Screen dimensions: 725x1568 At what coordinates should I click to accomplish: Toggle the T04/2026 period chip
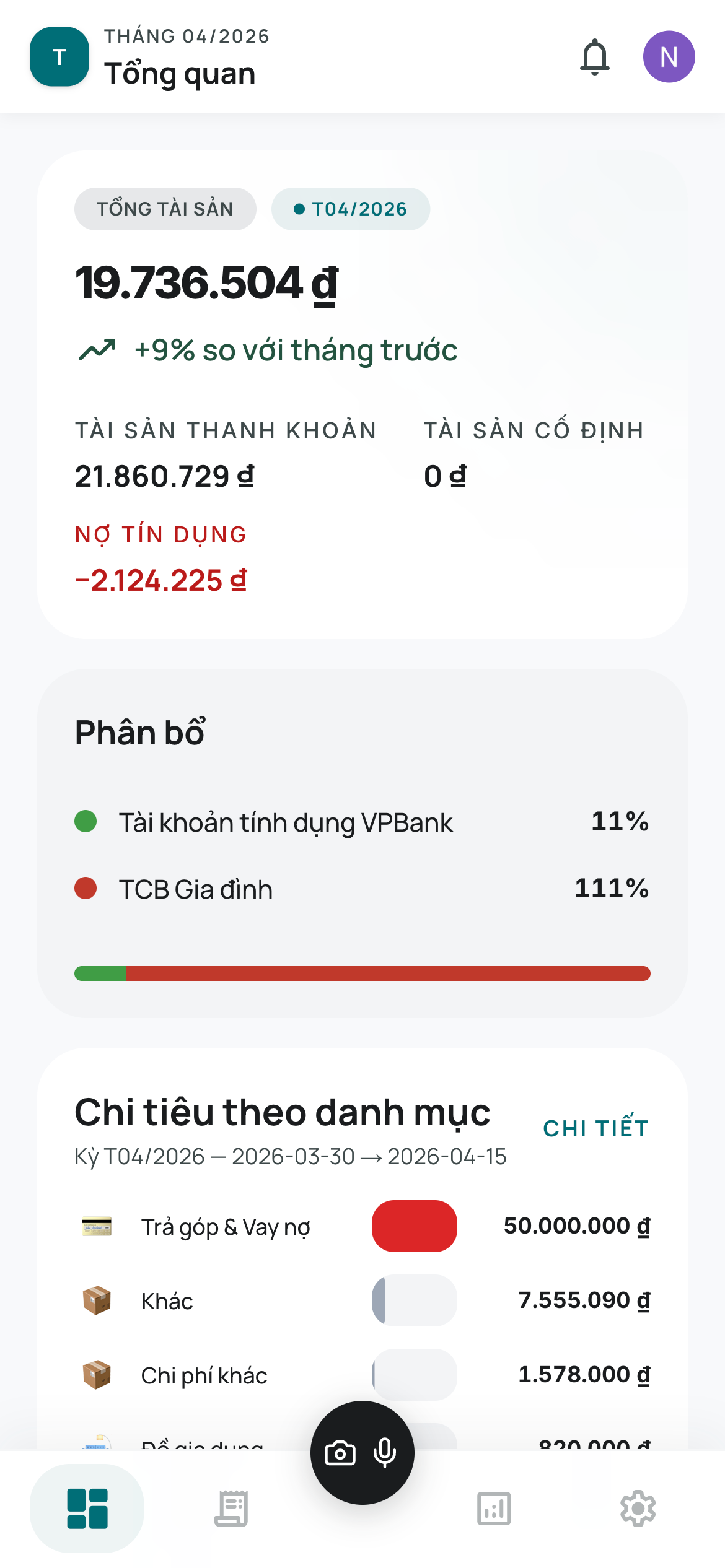tap(351, 209)
